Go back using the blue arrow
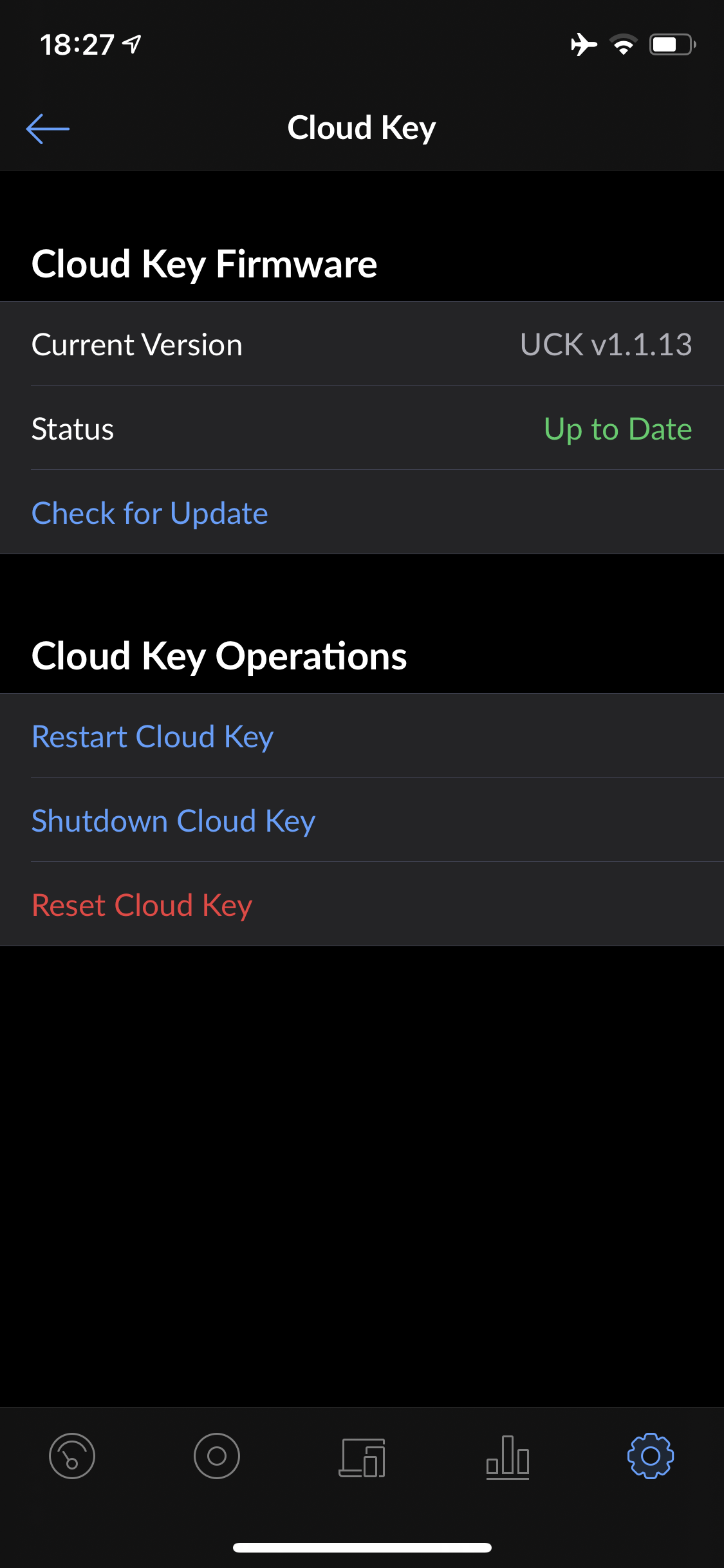 (x=48, y=129)
